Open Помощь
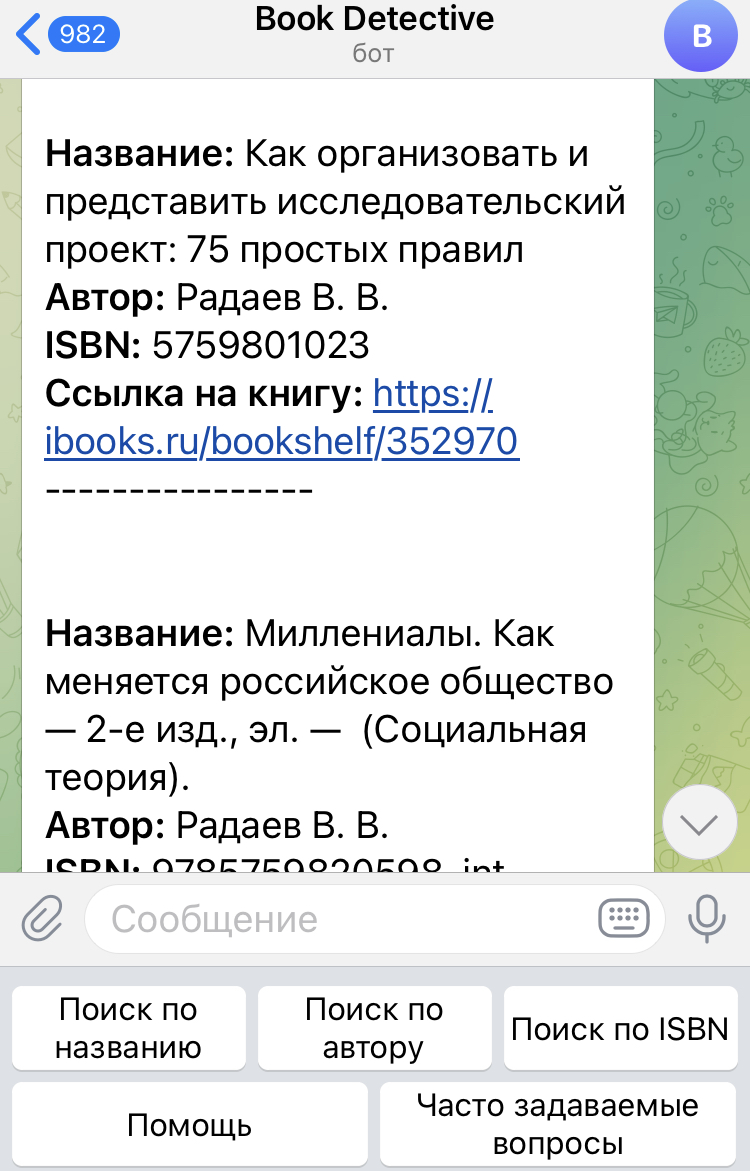This screenshot has height=1171, width=750. click(189, 1126)
